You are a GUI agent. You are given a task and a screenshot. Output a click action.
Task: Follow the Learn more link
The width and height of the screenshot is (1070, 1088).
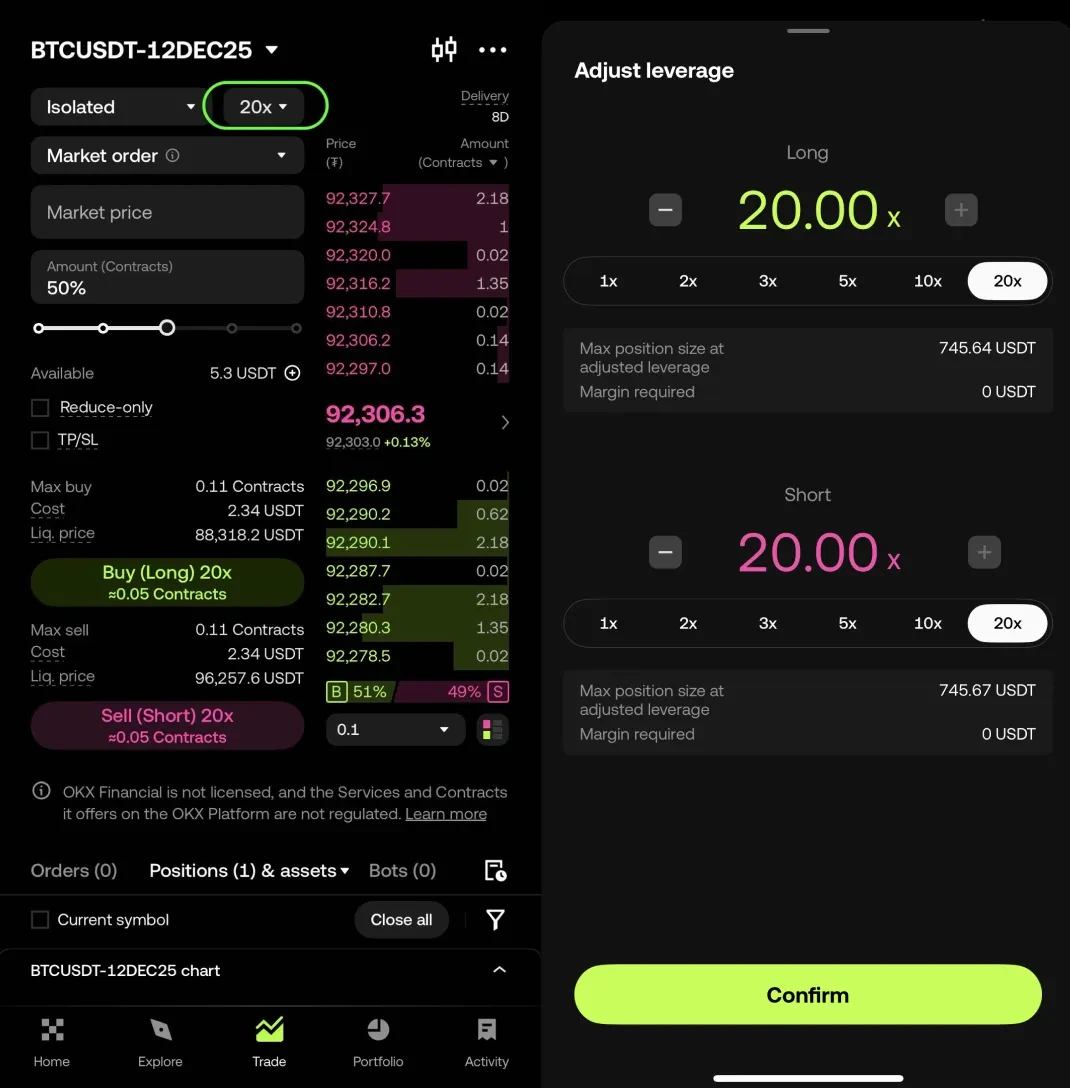[445, 814]
